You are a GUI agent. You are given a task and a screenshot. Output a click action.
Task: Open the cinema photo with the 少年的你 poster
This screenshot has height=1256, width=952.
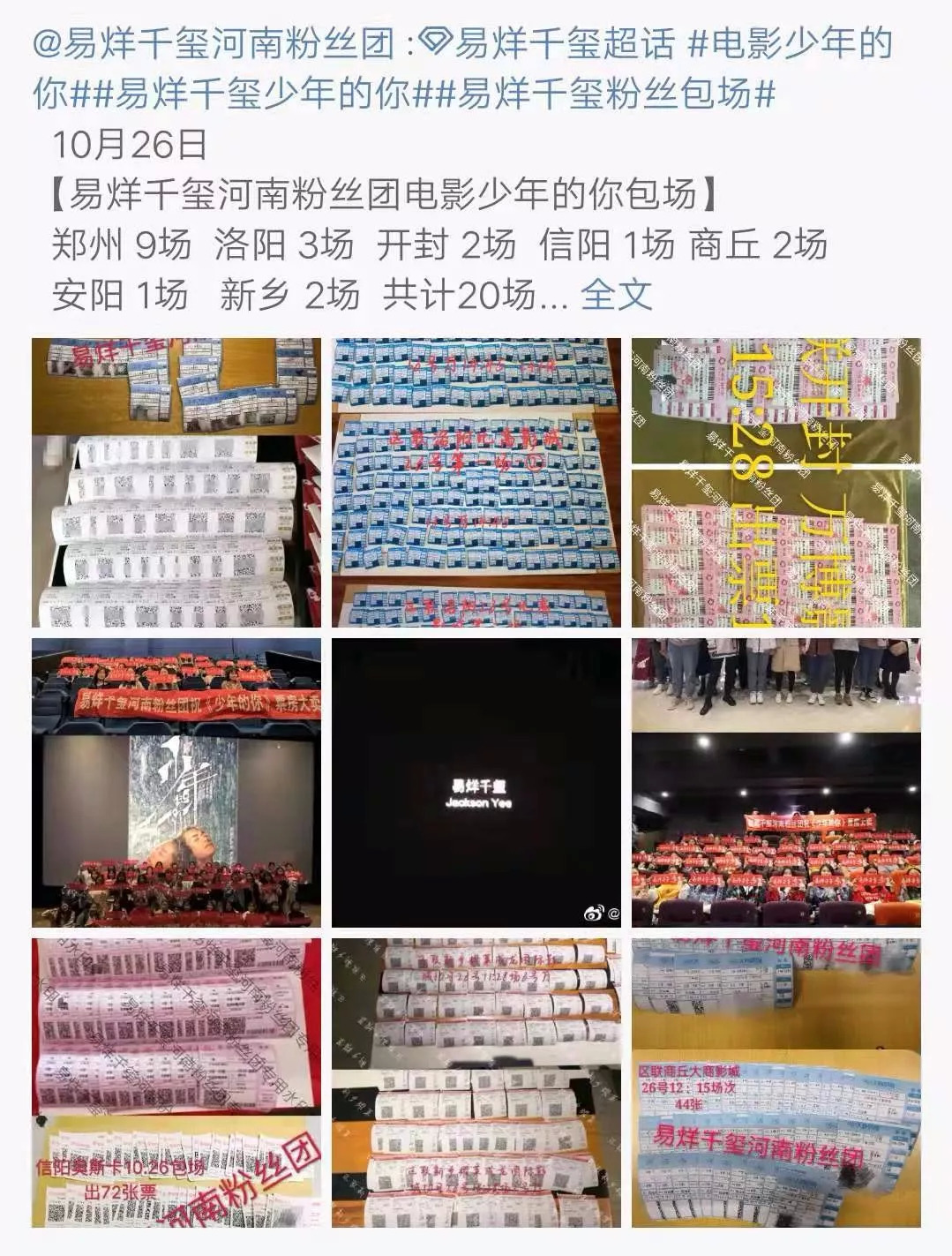point(176,783)
